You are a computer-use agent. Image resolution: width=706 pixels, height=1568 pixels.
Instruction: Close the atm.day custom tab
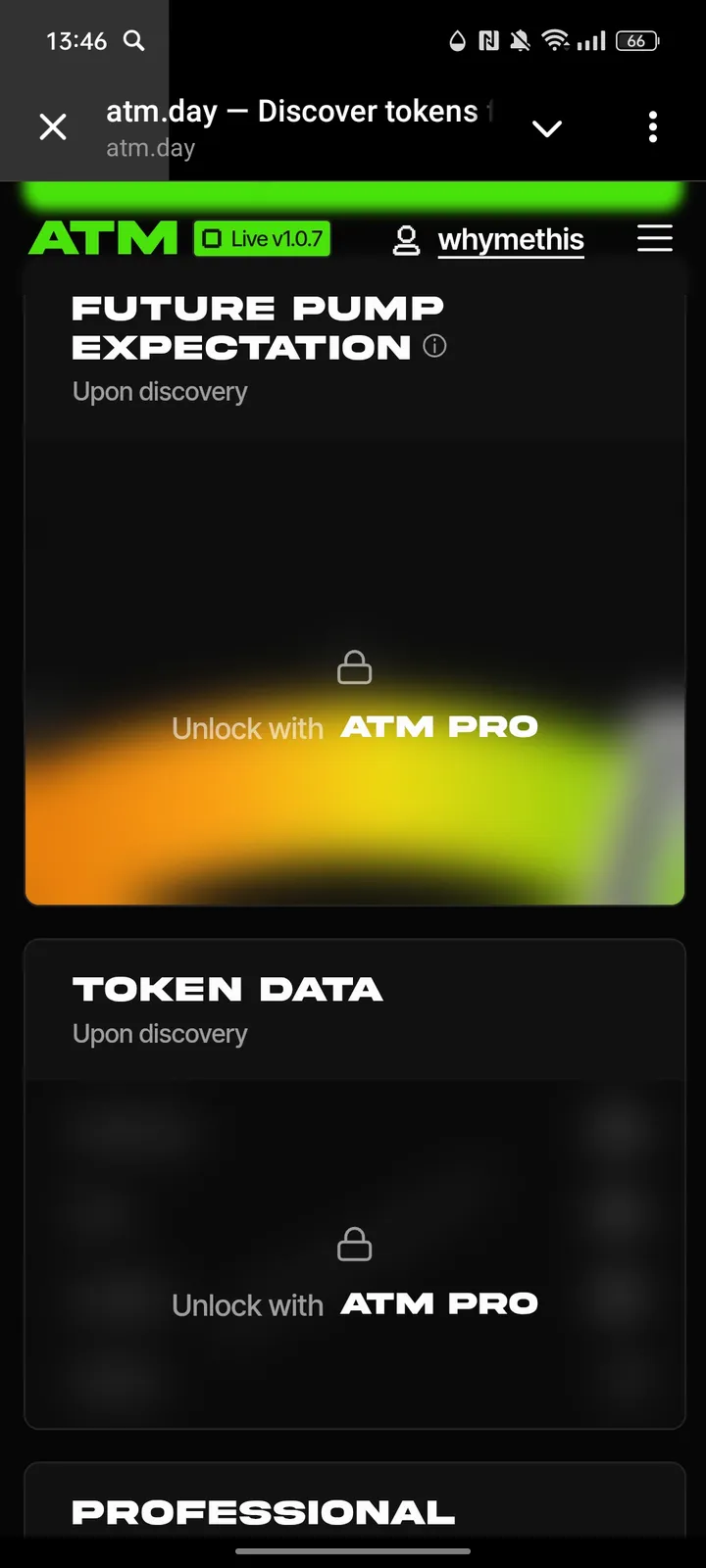(x=52, y=126)
